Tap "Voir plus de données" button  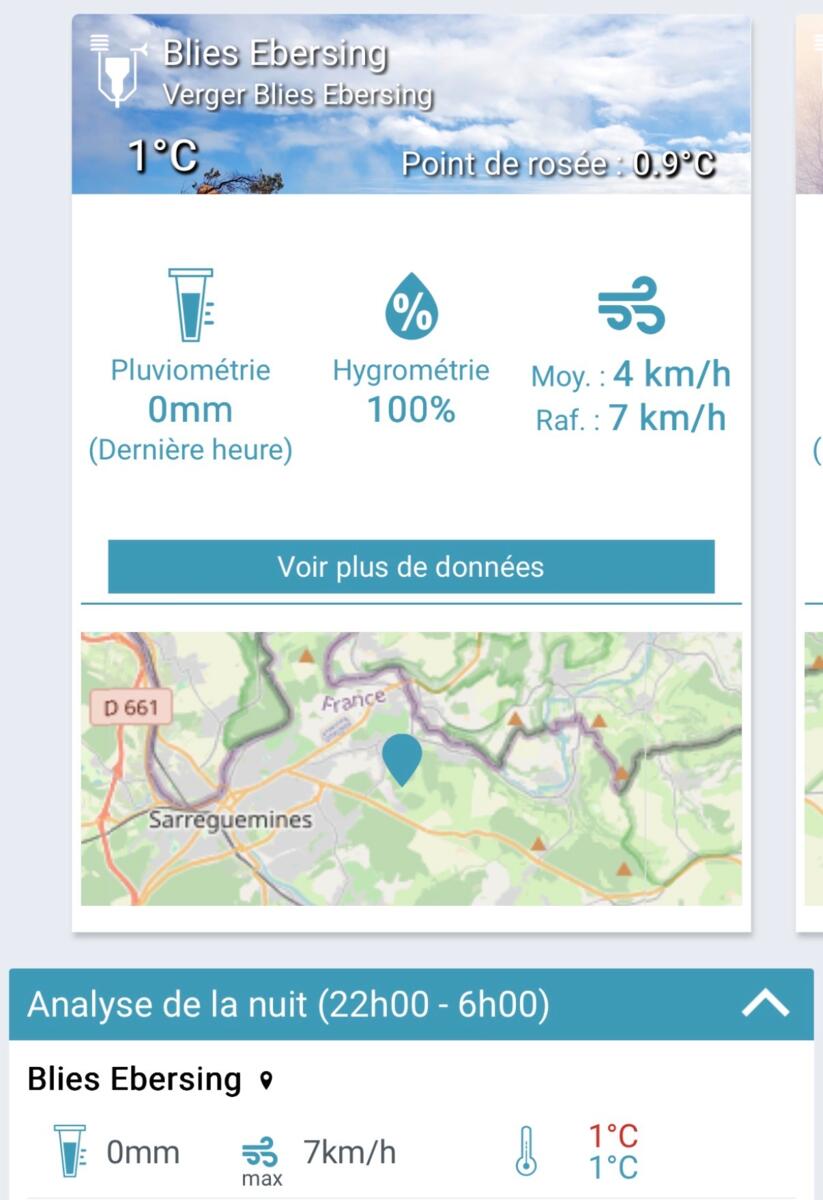[411, 567]
